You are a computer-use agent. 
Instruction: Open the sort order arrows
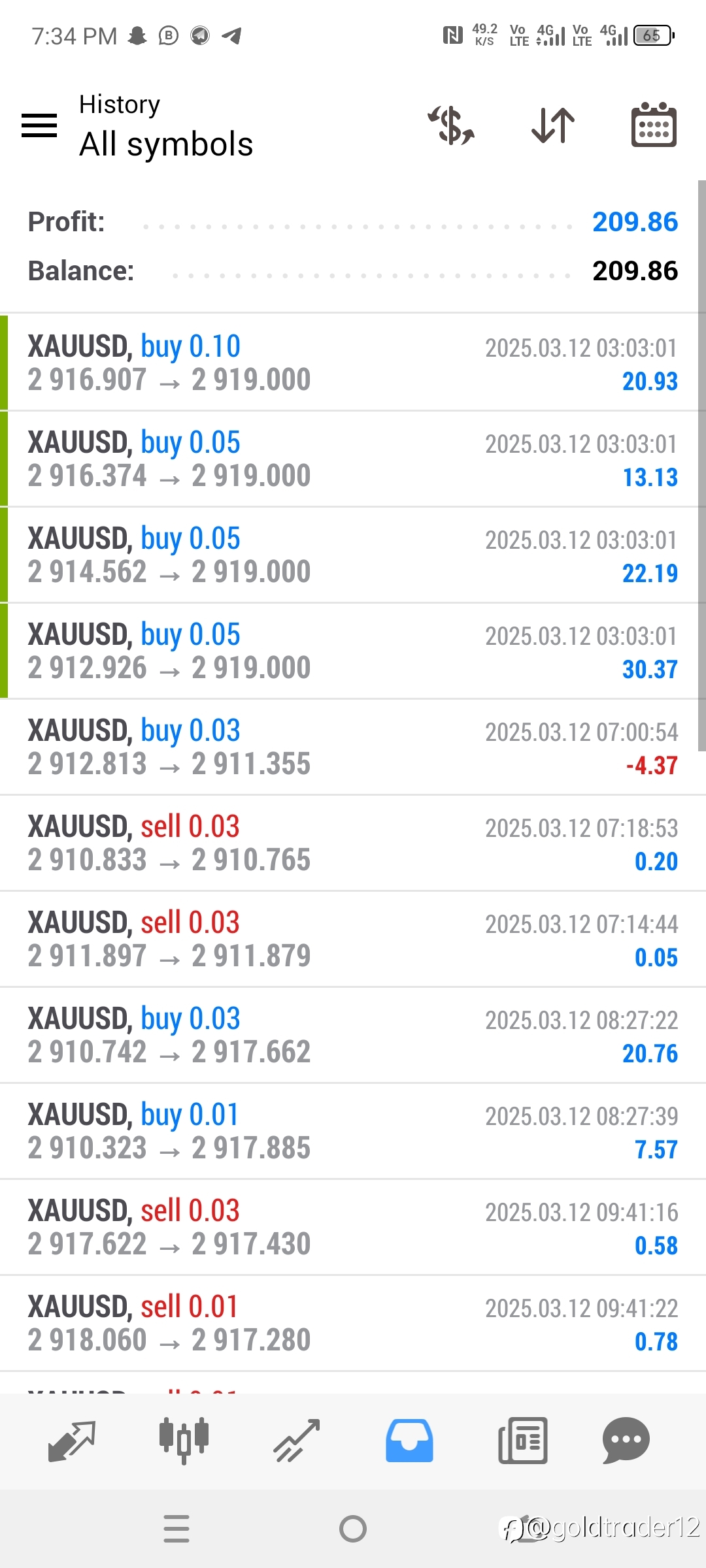pos(553,125)
